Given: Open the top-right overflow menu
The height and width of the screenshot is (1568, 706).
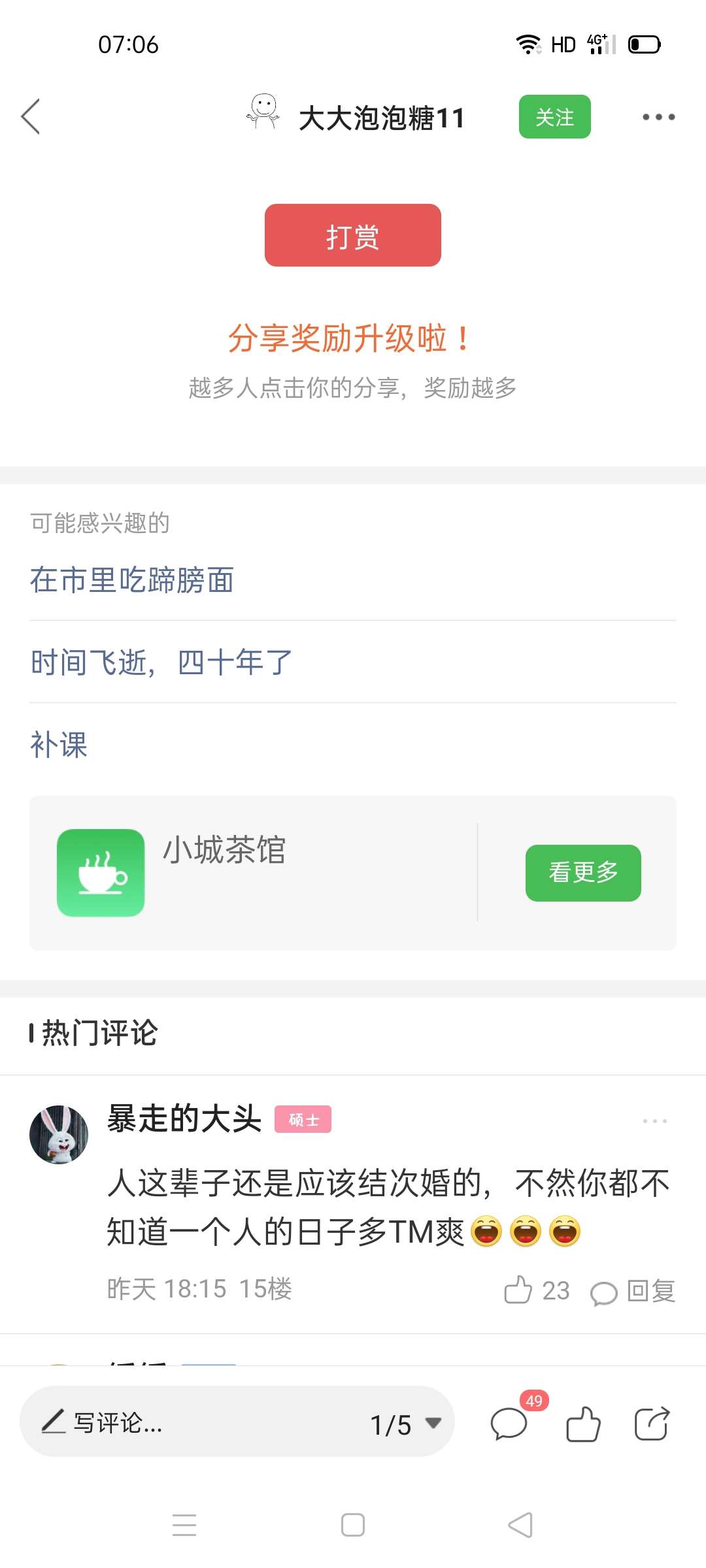Looking at the screenshot, I should [658, 117].
